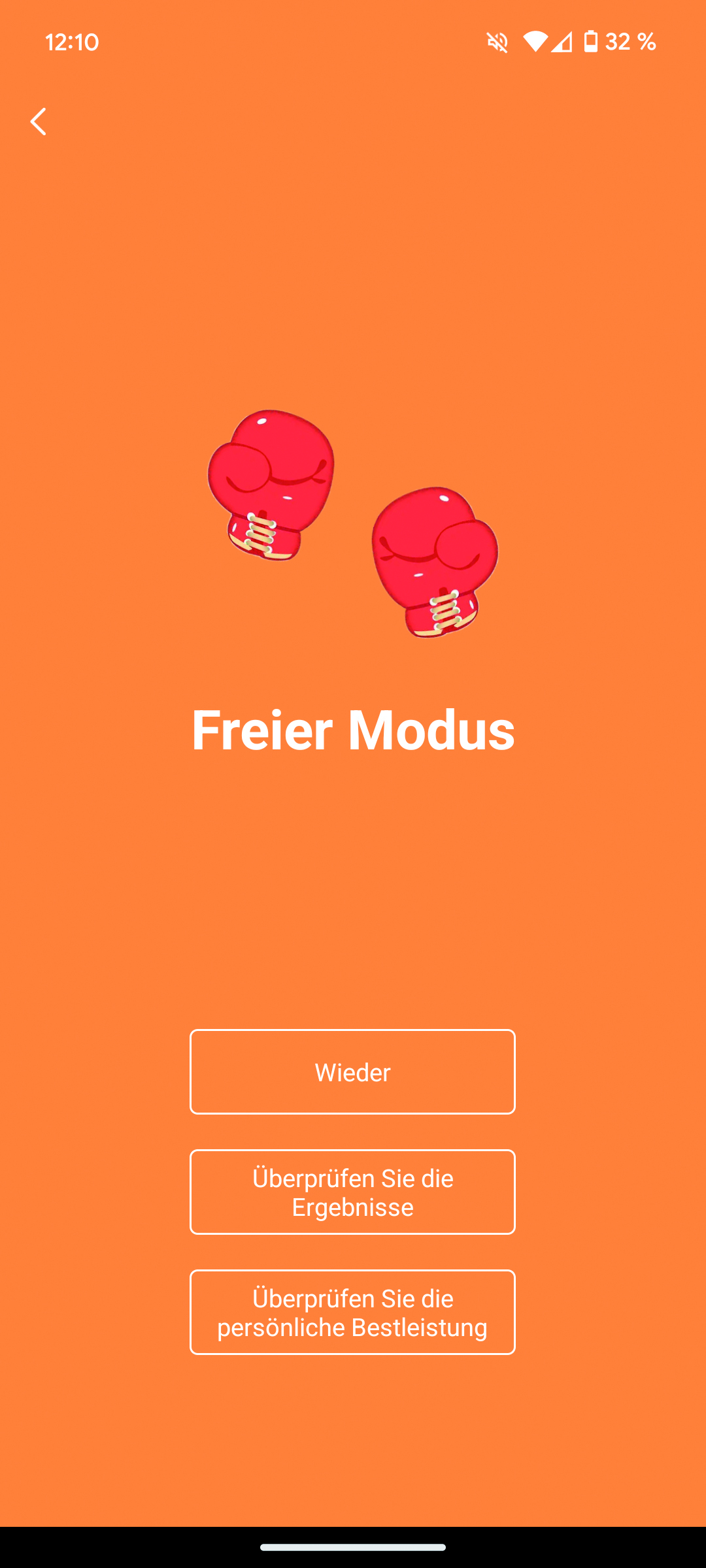Tap the Wieder button to retry
Screen dimensions: 706x1568
tap(352, 1072)
